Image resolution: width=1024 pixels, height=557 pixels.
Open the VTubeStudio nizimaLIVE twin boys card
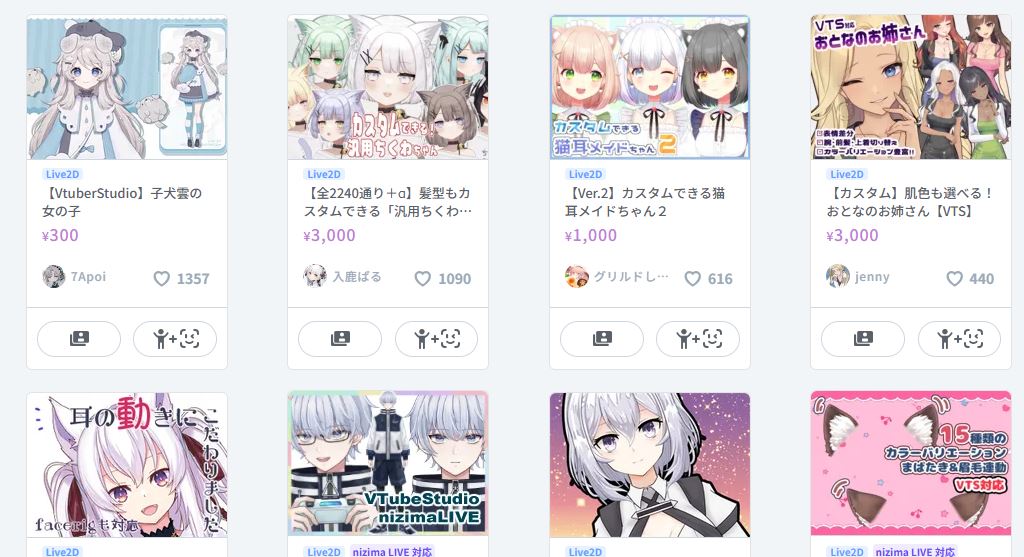[387, 465]
